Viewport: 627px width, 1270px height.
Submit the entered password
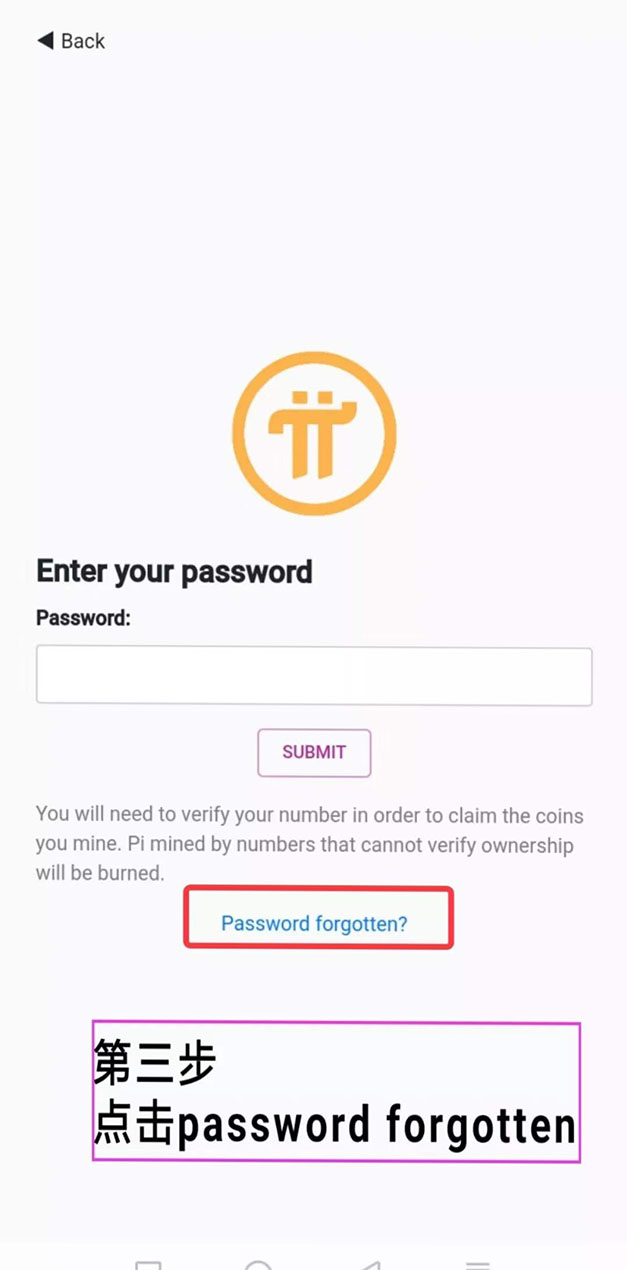[314, 752]
